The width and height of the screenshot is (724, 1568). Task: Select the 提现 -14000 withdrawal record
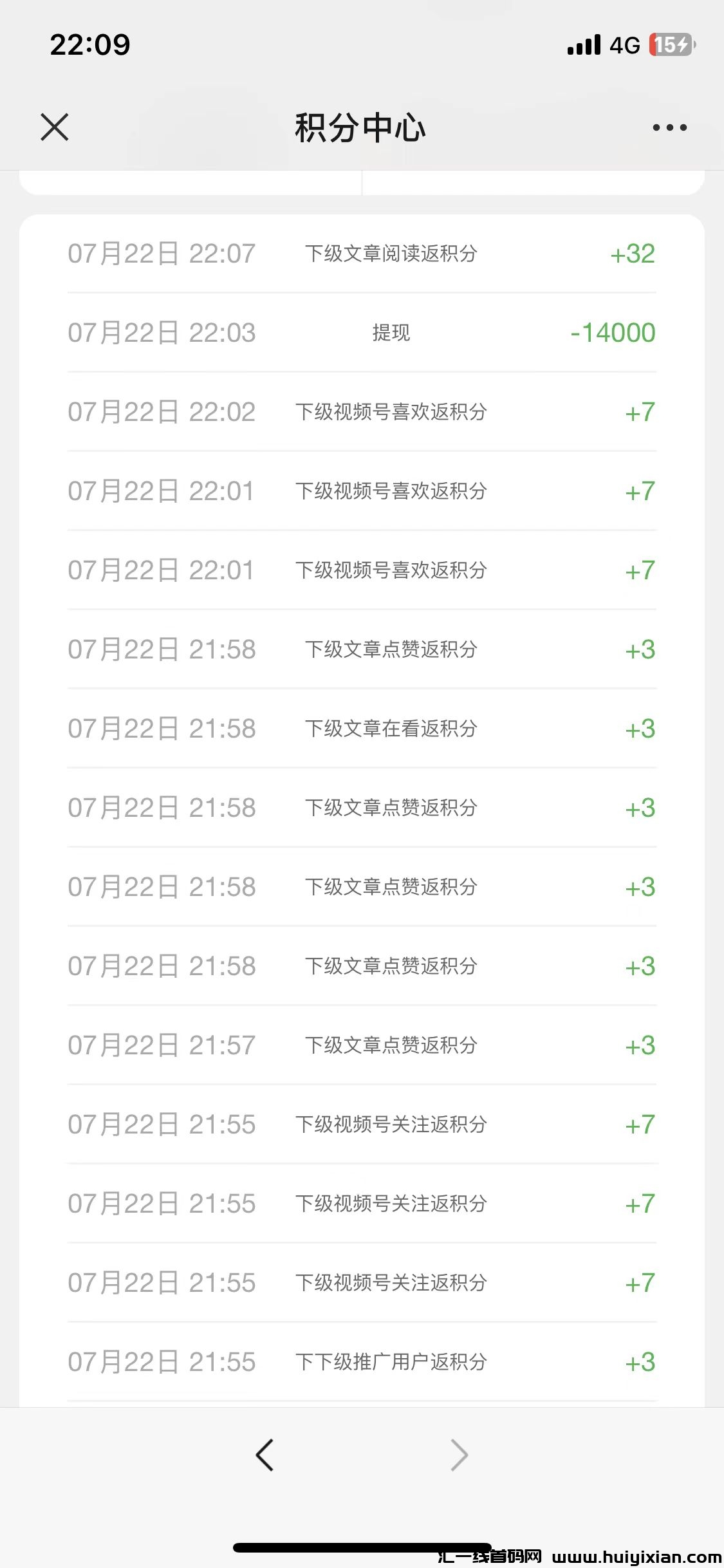(x=362, y=333)
